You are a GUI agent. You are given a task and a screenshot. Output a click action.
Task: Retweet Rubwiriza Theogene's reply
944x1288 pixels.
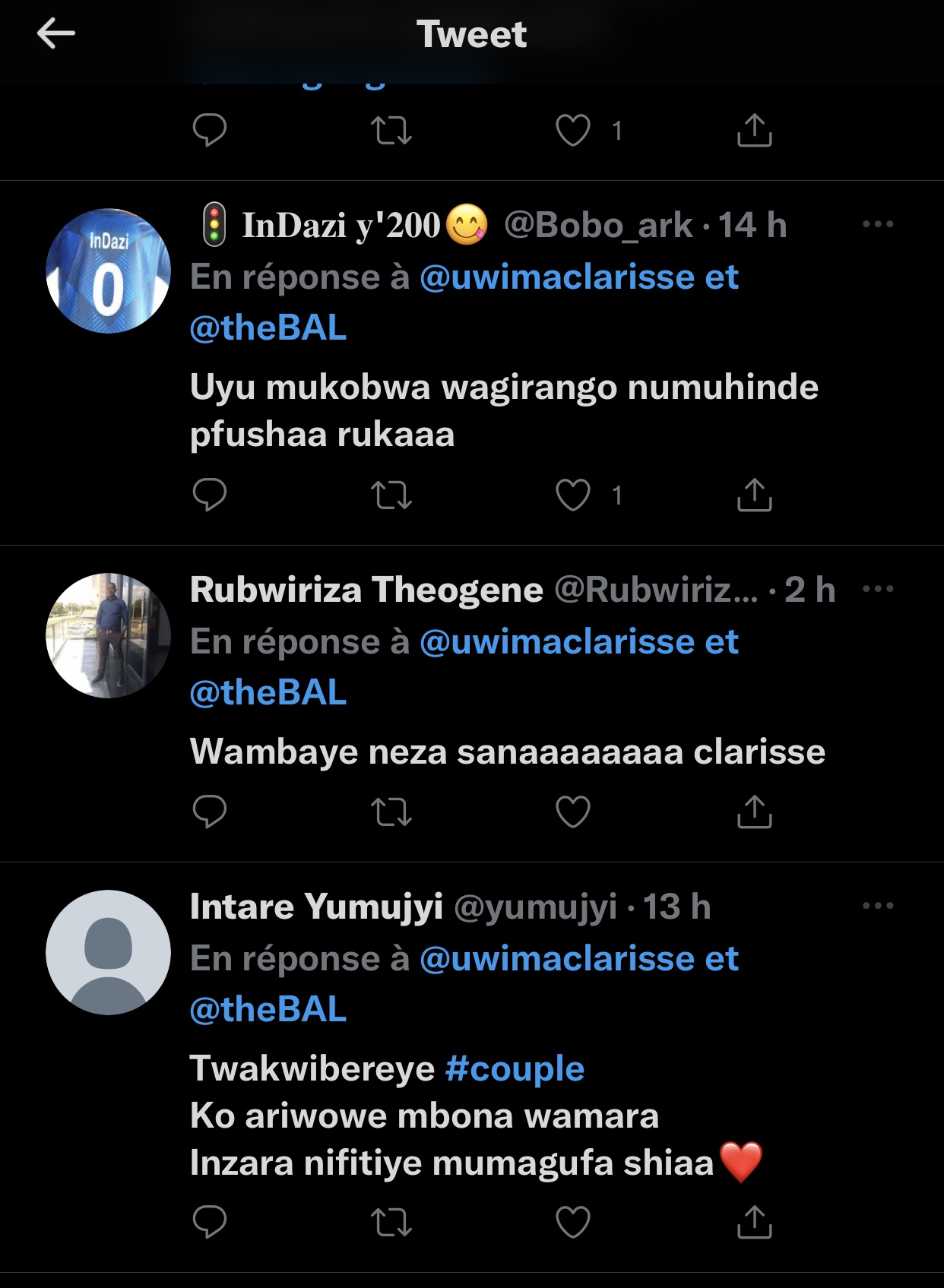[x=391, y=812]
